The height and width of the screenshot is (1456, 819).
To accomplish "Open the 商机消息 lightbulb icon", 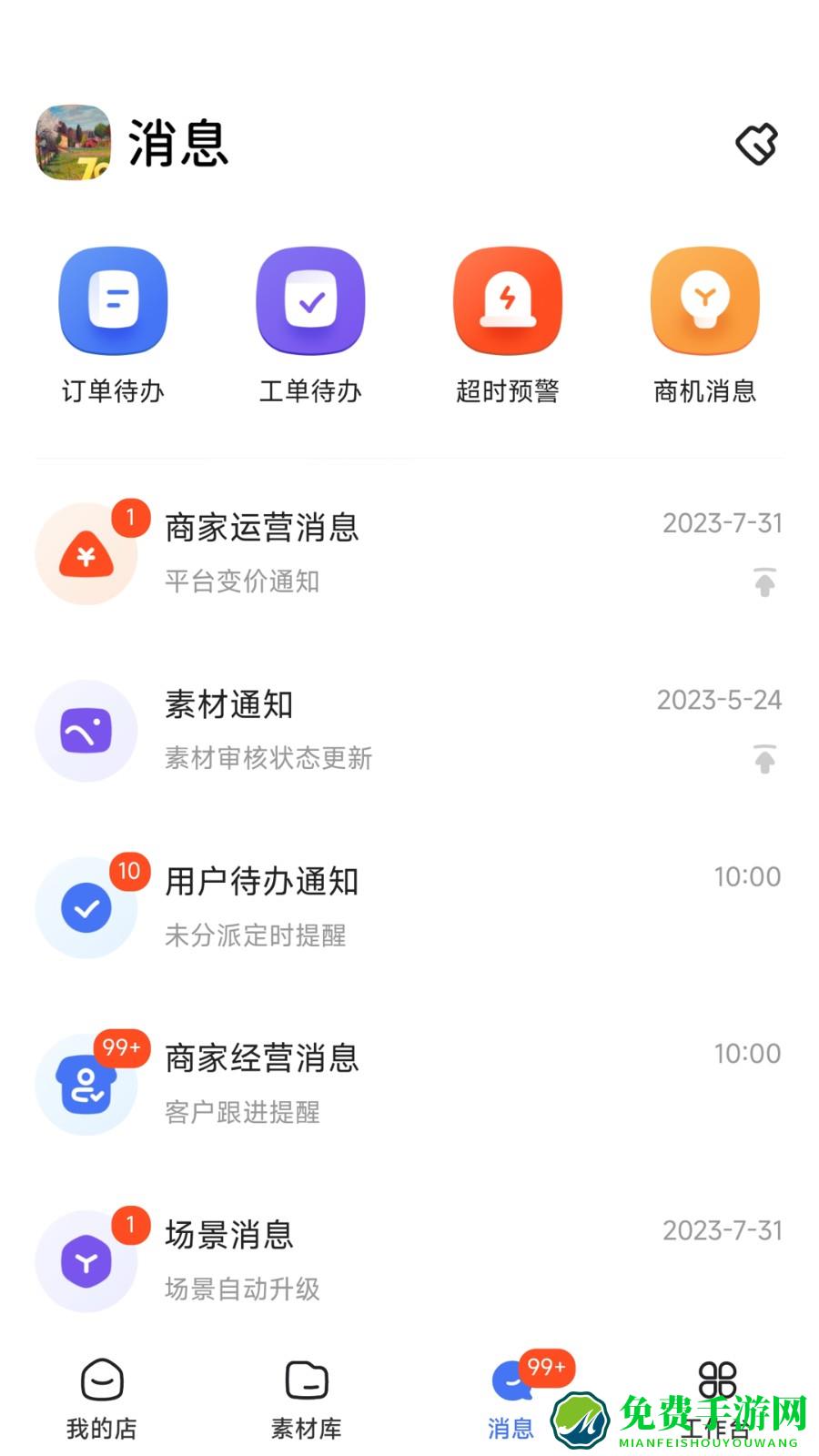I will click(704, 300).
